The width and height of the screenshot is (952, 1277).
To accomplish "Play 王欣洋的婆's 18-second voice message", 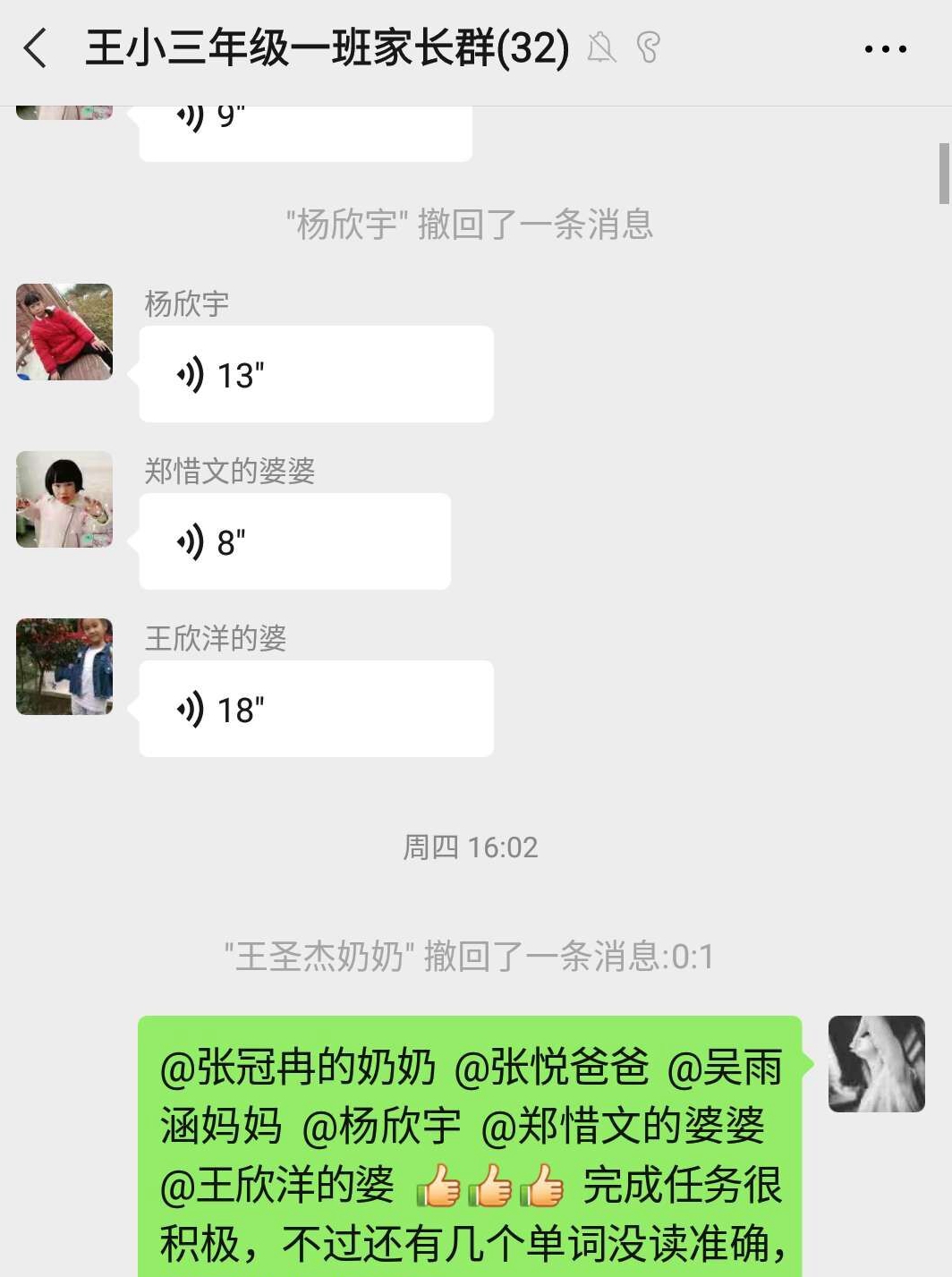I will point(315,709).
